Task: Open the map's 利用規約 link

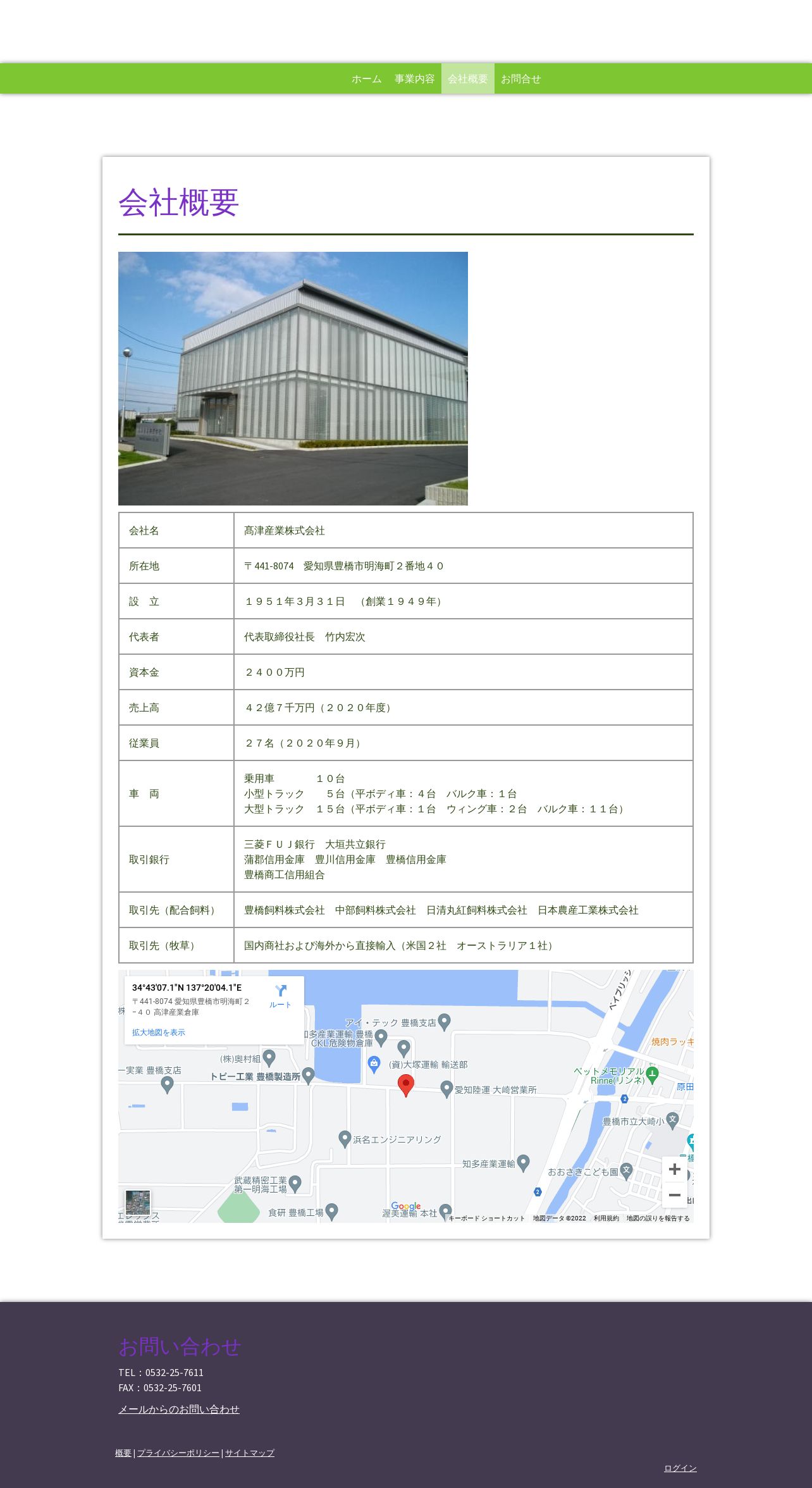Action: pos(606,1218)
